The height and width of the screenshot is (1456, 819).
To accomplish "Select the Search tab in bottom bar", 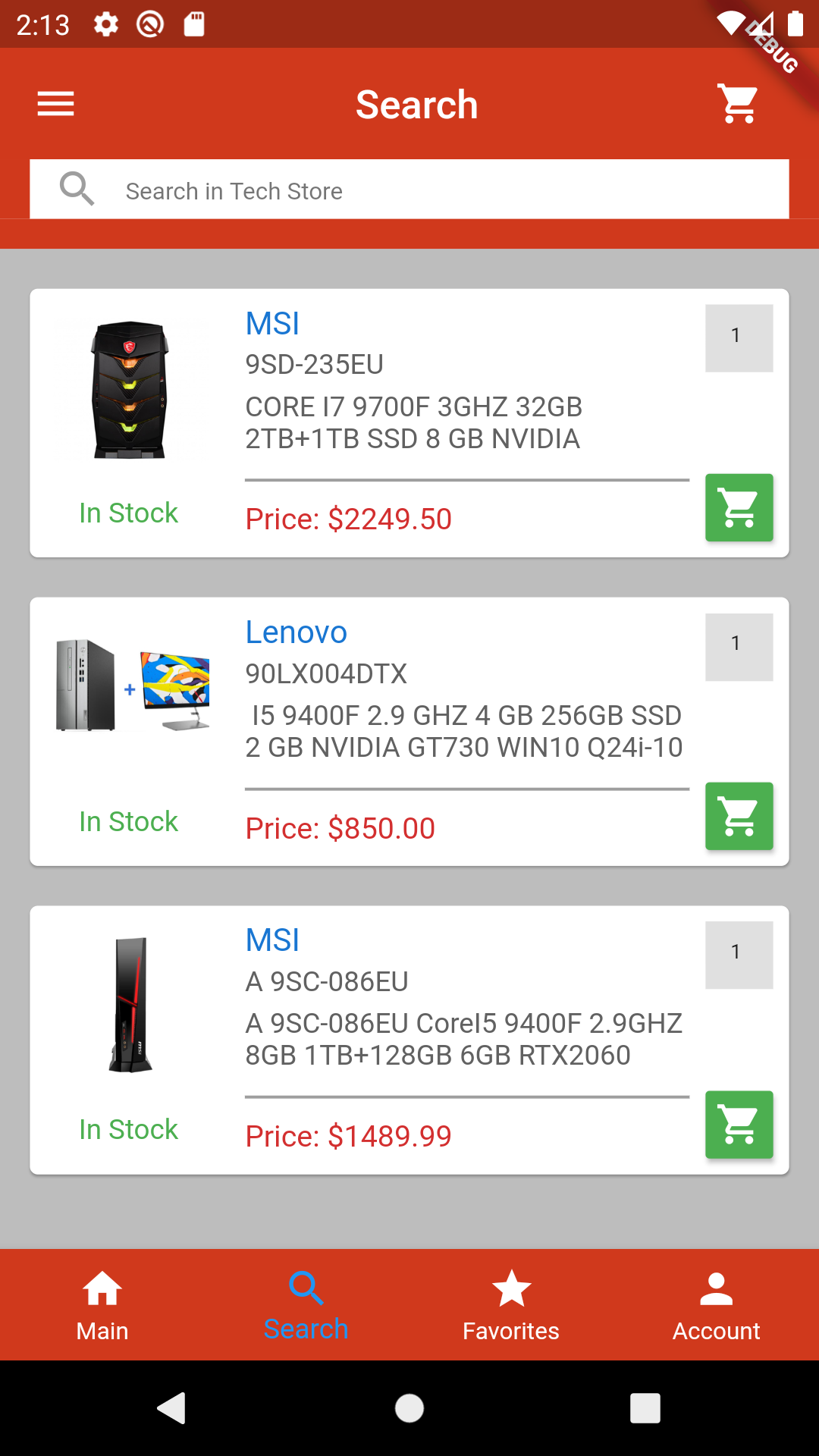I will pyautogui.click(x=306, y=1306).
